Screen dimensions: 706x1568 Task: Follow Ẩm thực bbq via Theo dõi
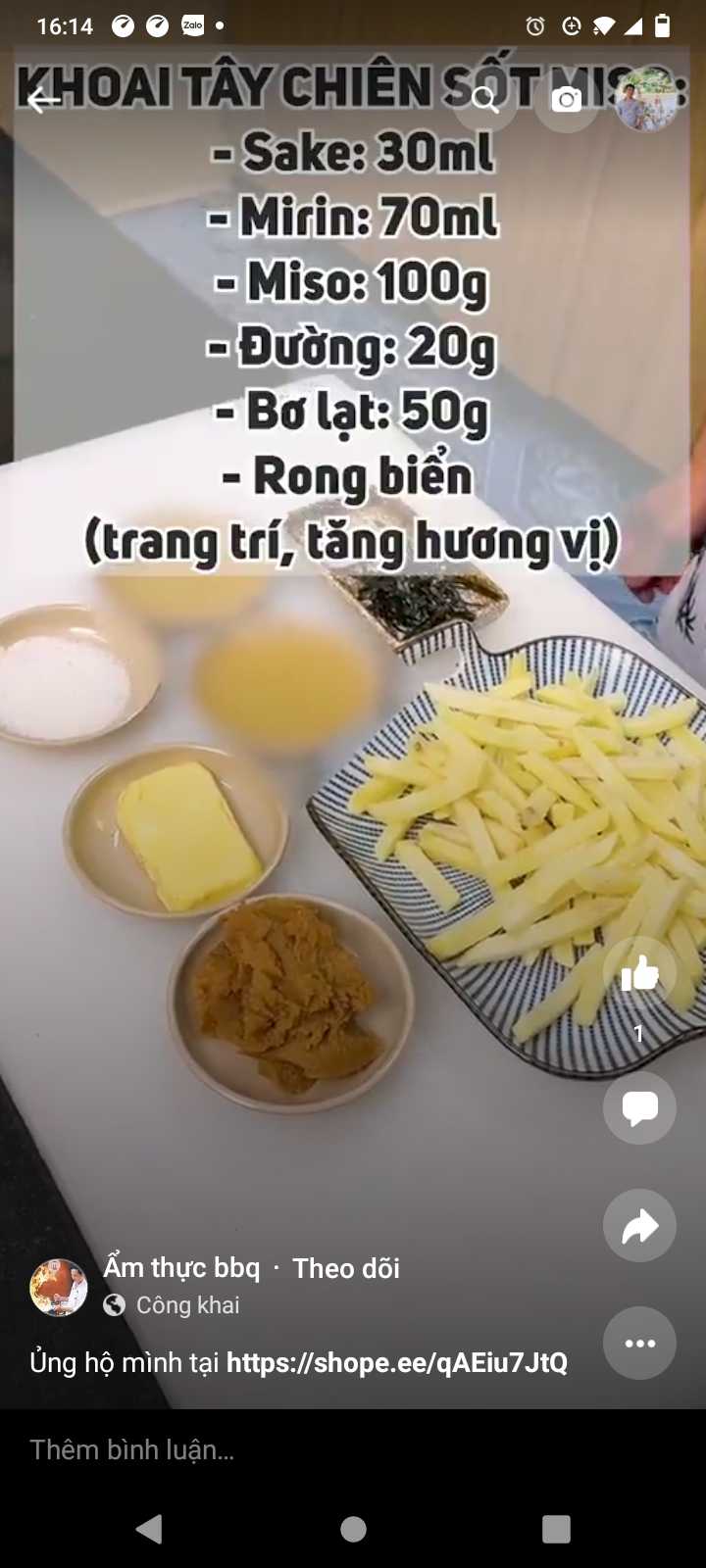346,1268
